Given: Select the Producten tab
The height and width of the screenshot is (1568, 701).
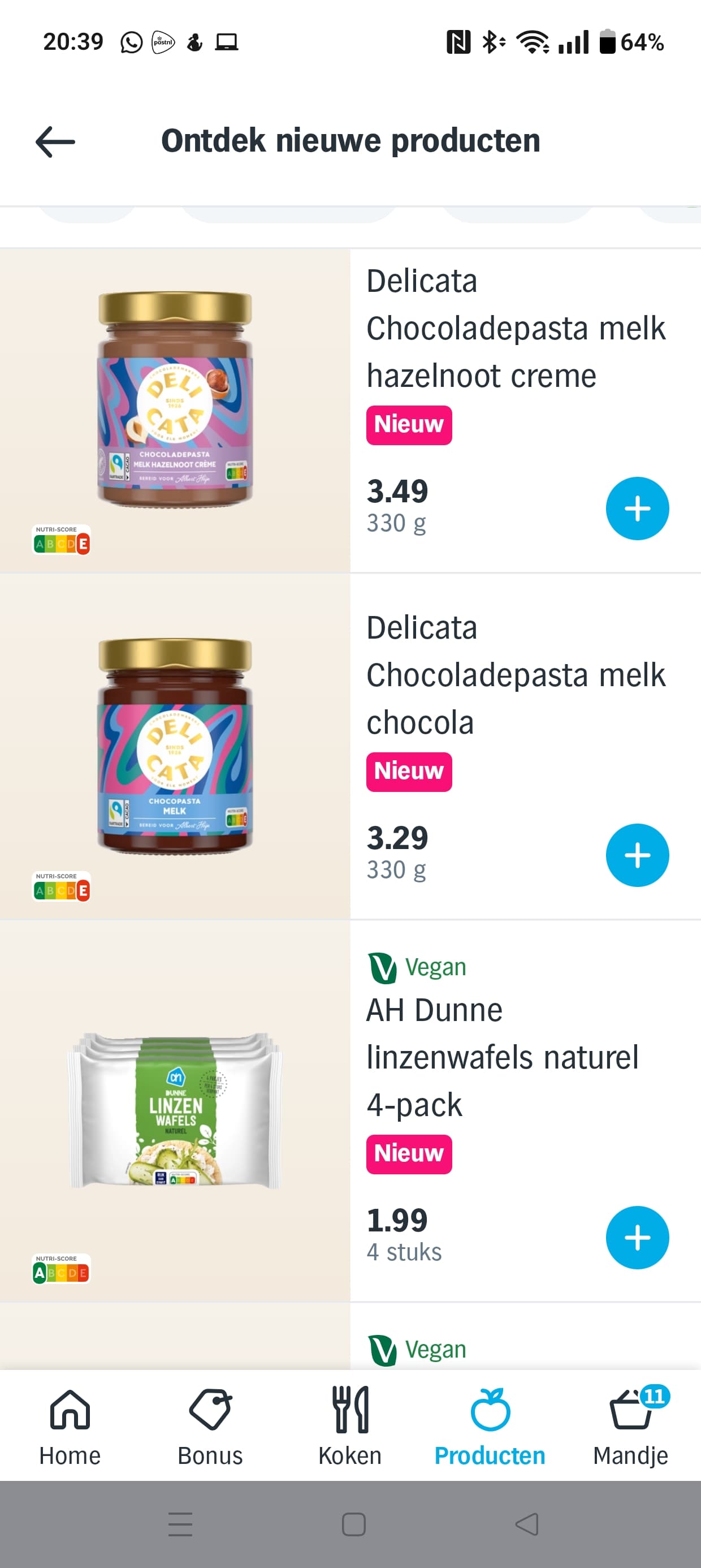Looking at the screenshot, I should 490,1425.
